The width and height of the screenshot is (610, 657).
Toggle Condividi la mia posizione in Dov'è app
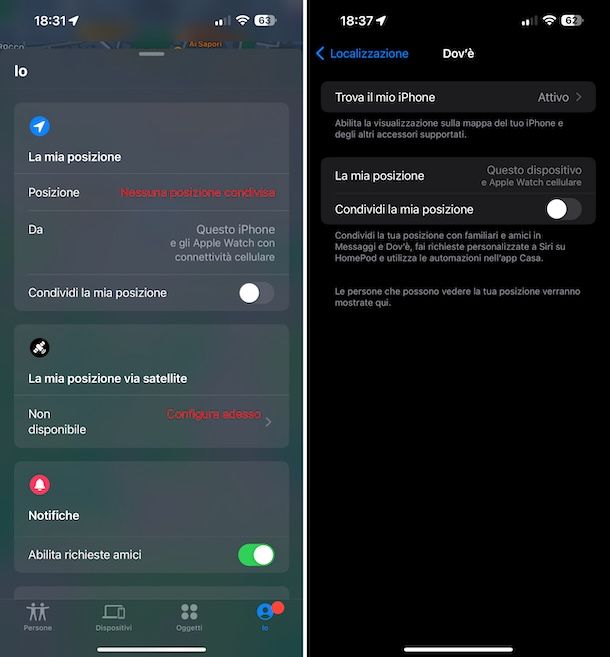[x=255, y=293]
